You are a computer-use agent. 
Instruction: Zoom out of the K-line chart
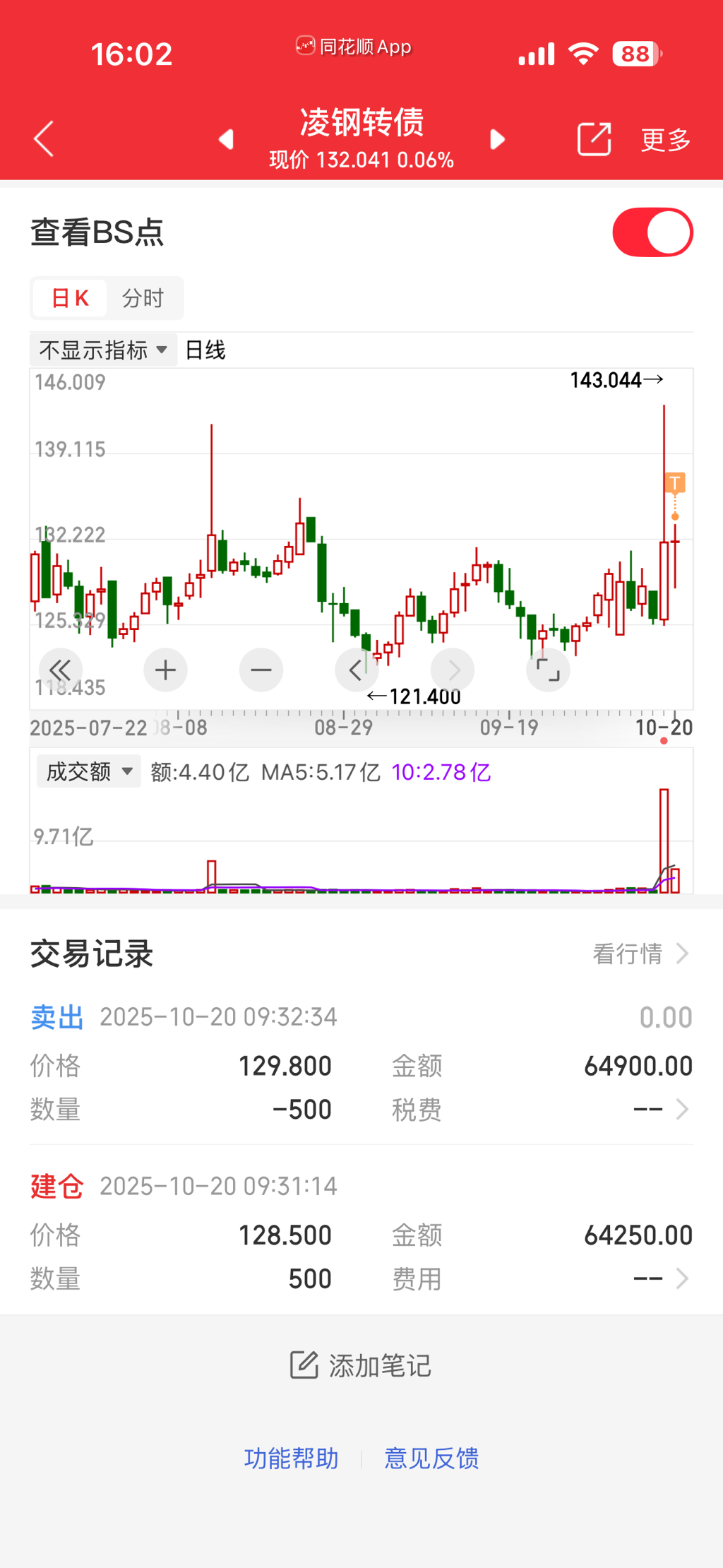261,670
